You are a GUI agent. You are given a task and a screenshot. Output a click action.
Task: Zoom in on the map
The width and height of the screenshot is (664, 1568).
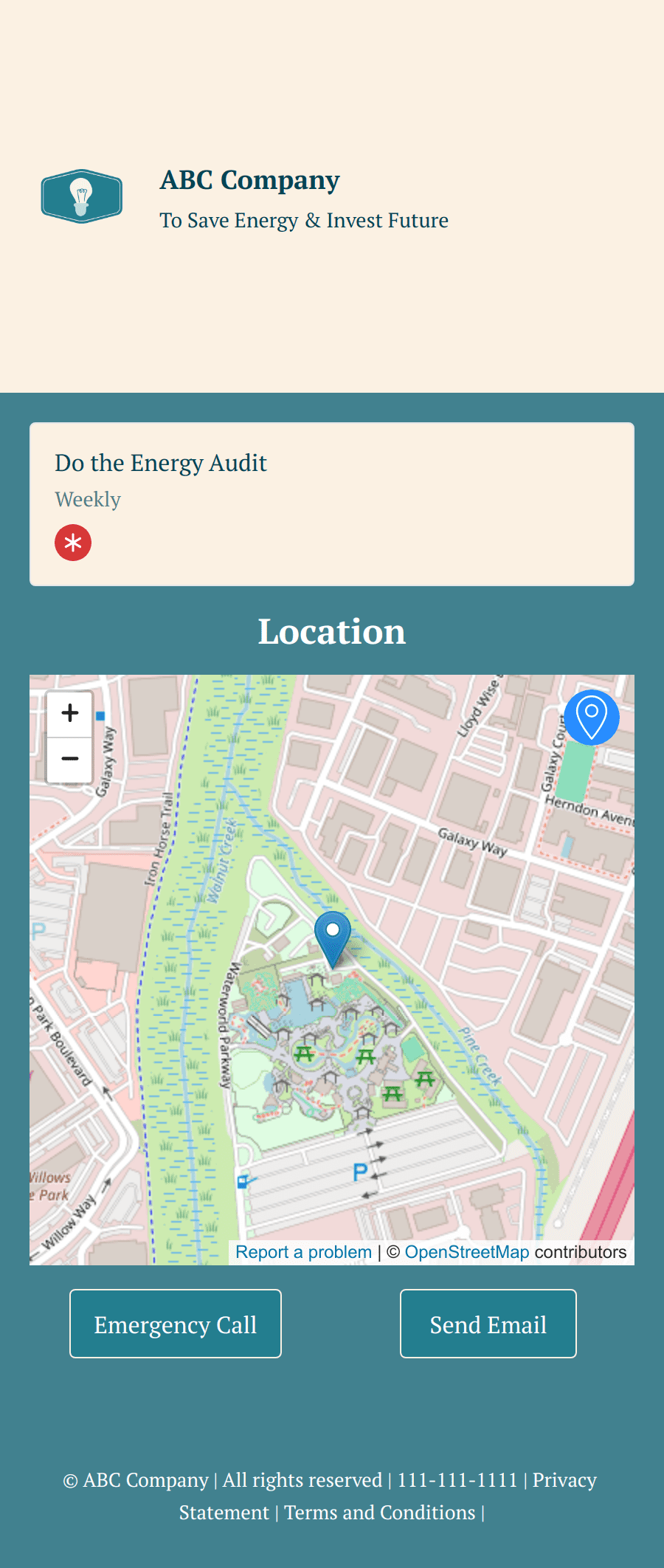70,712
